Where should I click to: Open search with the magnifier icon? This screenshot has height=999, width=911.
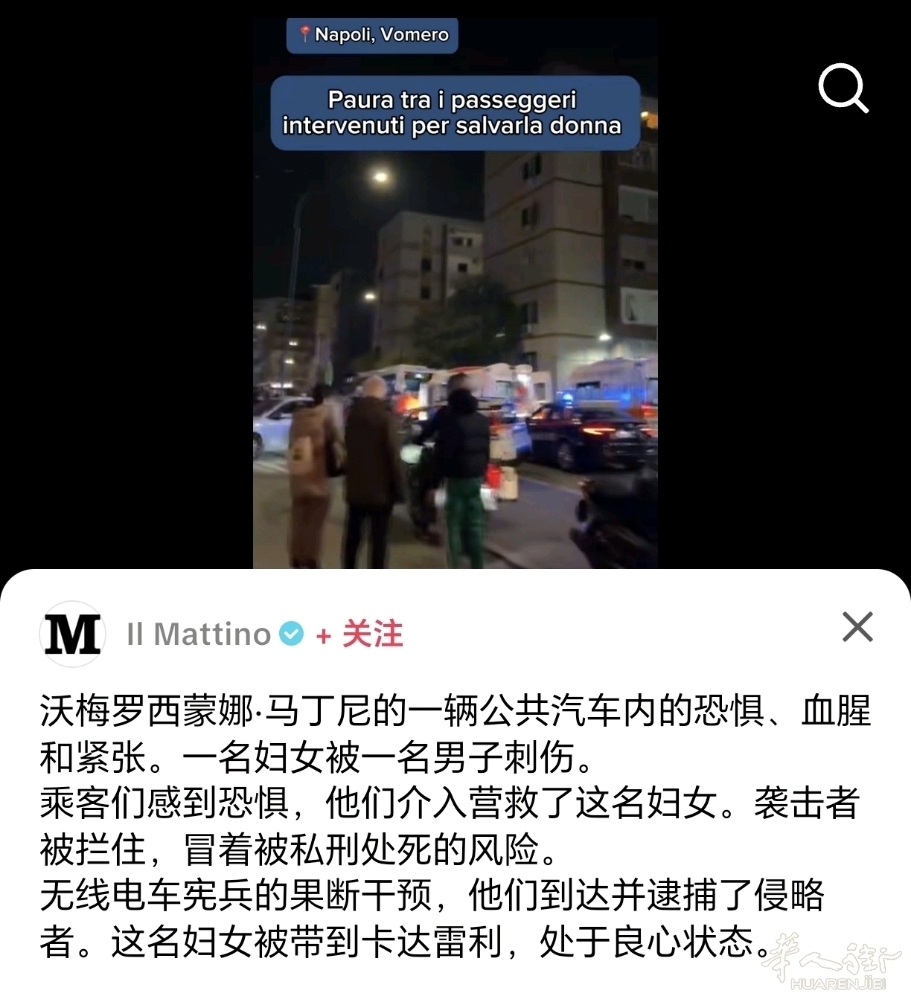843,89
